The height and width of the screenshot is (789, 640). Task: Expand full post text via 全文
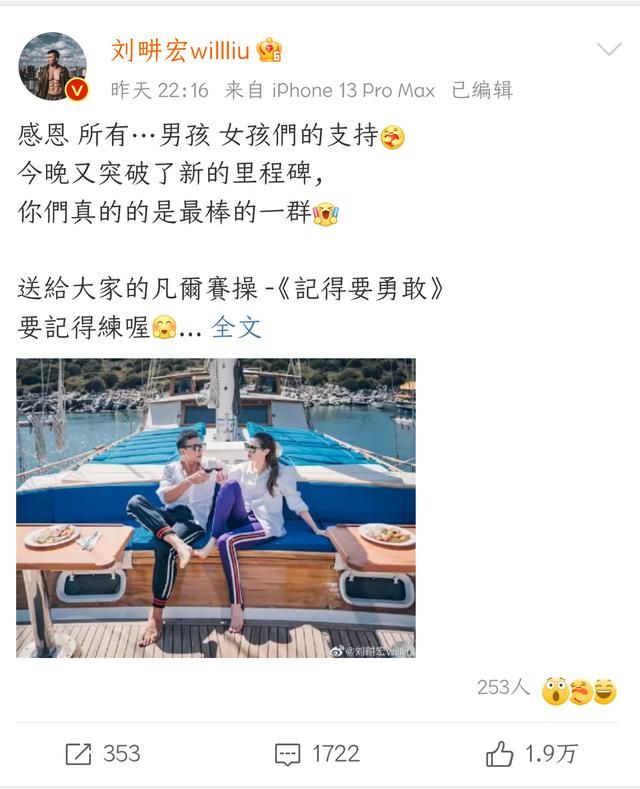point(237,327)
